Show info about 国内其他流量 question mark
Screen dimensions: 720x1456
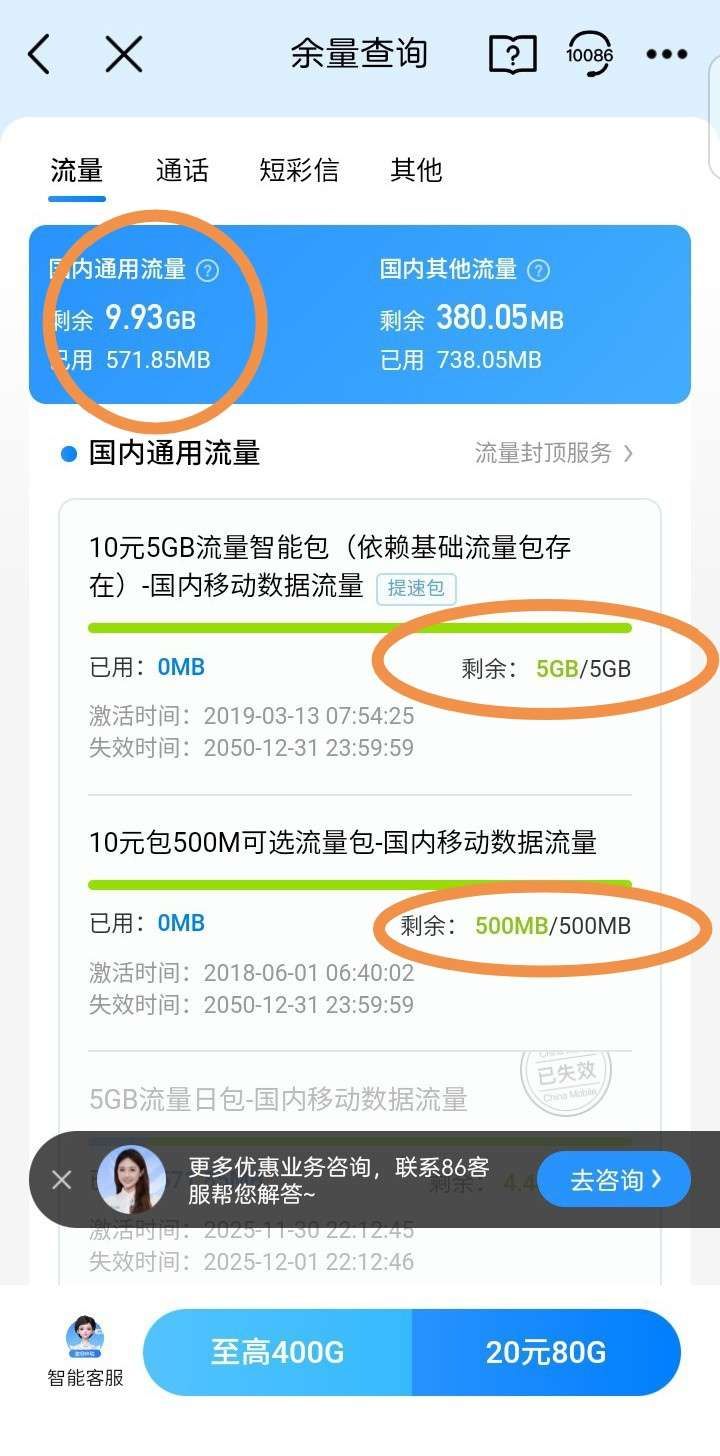point(538,270)
